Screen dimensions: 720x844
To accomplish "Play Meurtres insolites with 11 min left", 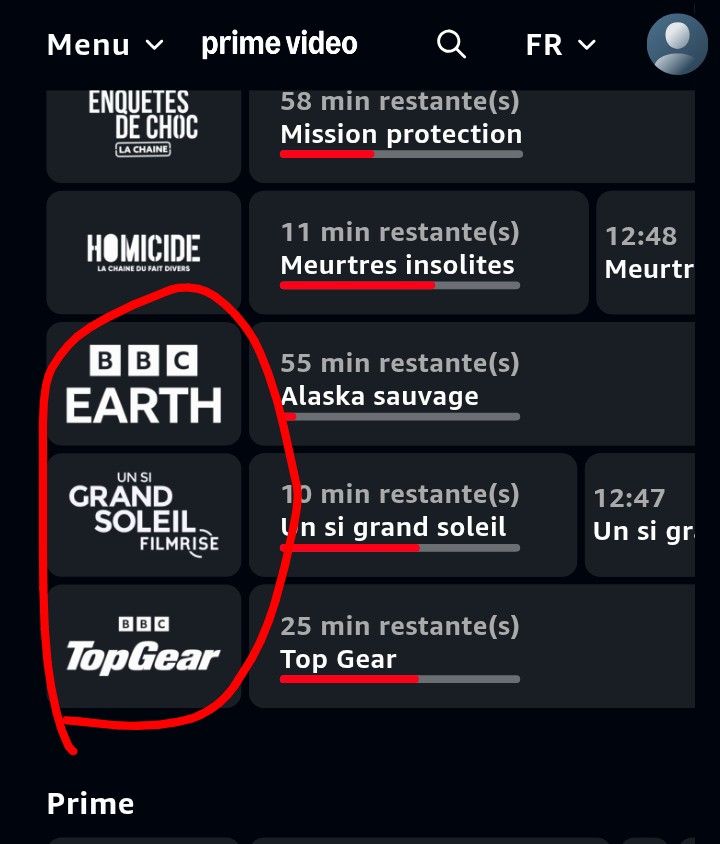I will pos(419,252).
